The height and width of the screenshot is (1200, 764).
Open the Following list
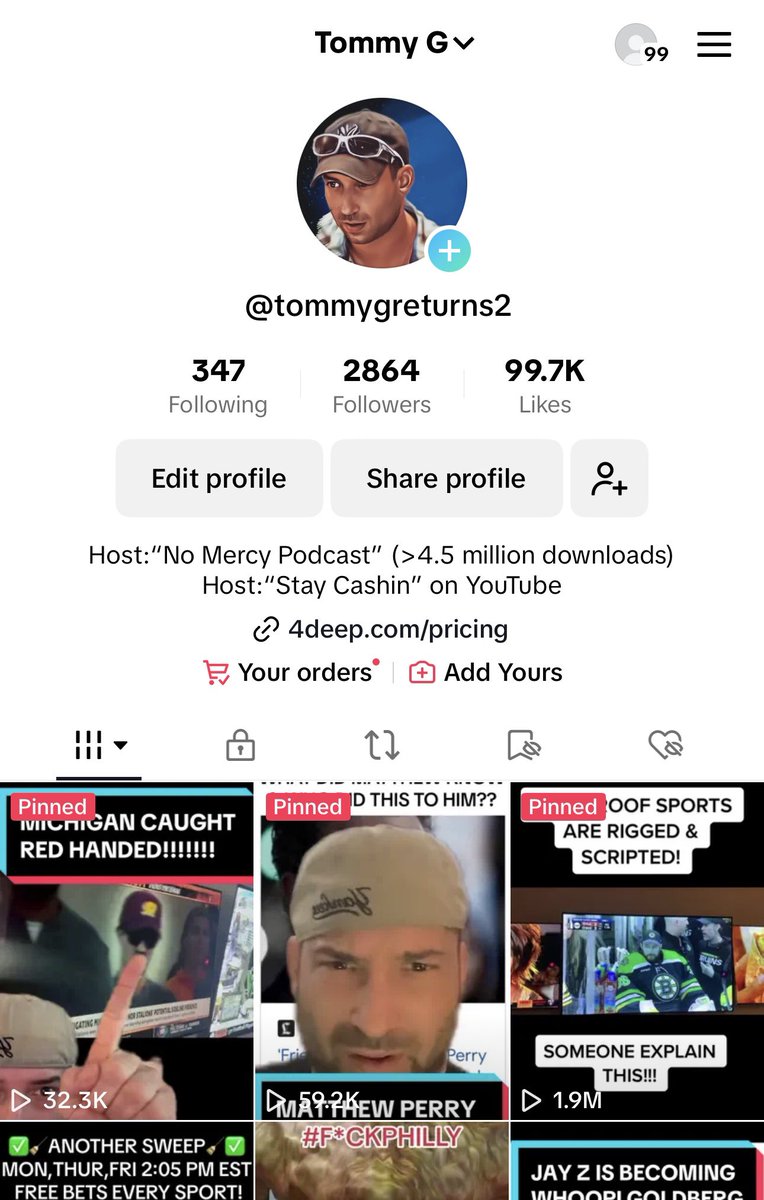click(x=218, y=386)
